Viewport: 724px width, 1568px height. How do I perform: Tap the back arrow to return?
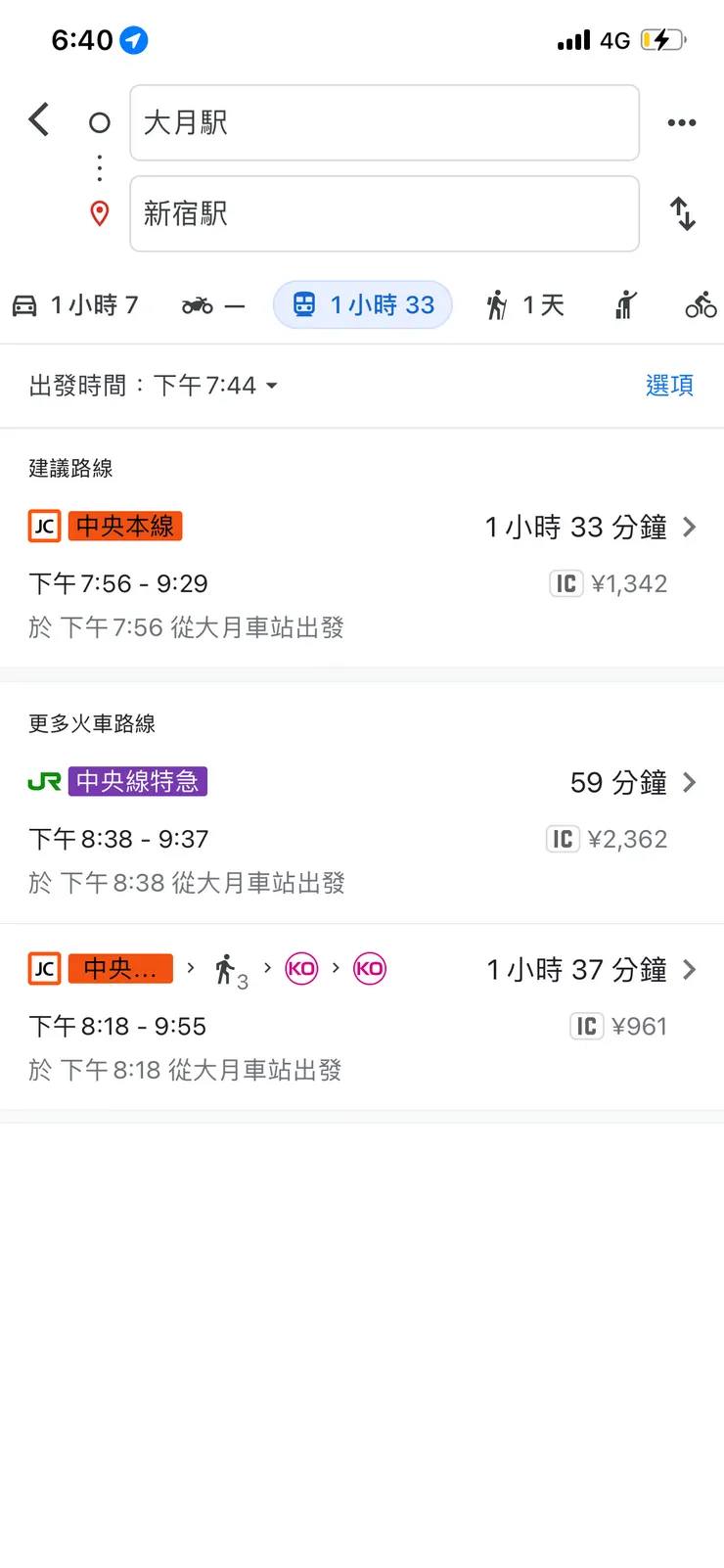tap(38, 118)
